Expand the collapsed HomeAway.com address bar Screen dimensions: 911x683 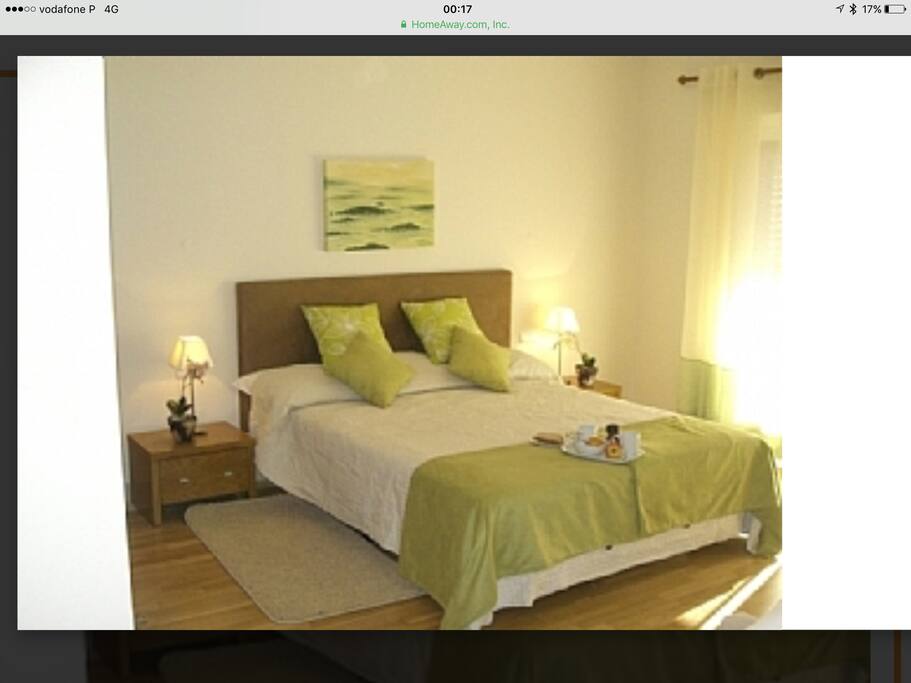[x=456, y=24]
